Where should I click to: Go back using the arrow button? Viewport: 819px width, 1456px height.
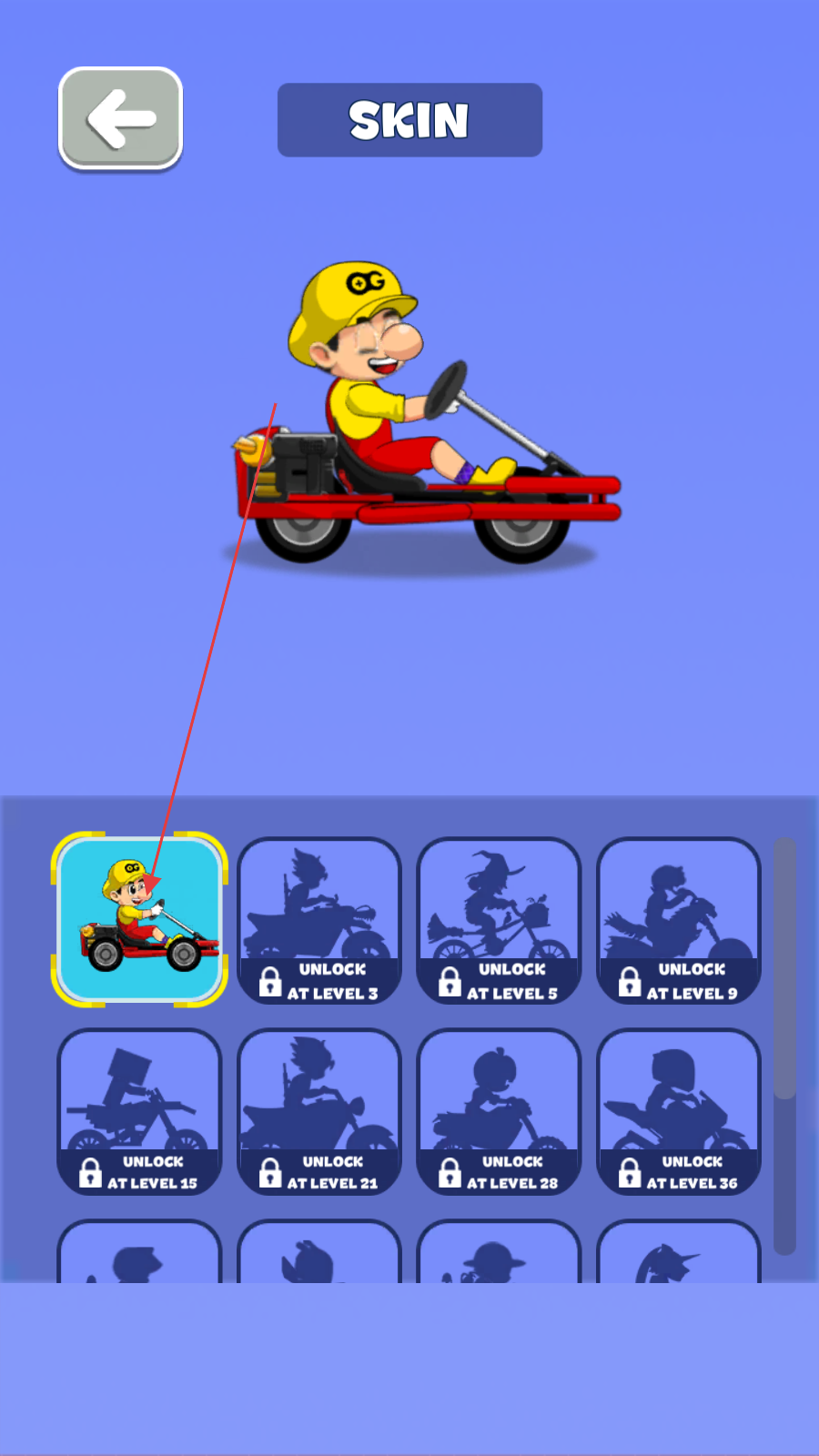click(121, 118)
